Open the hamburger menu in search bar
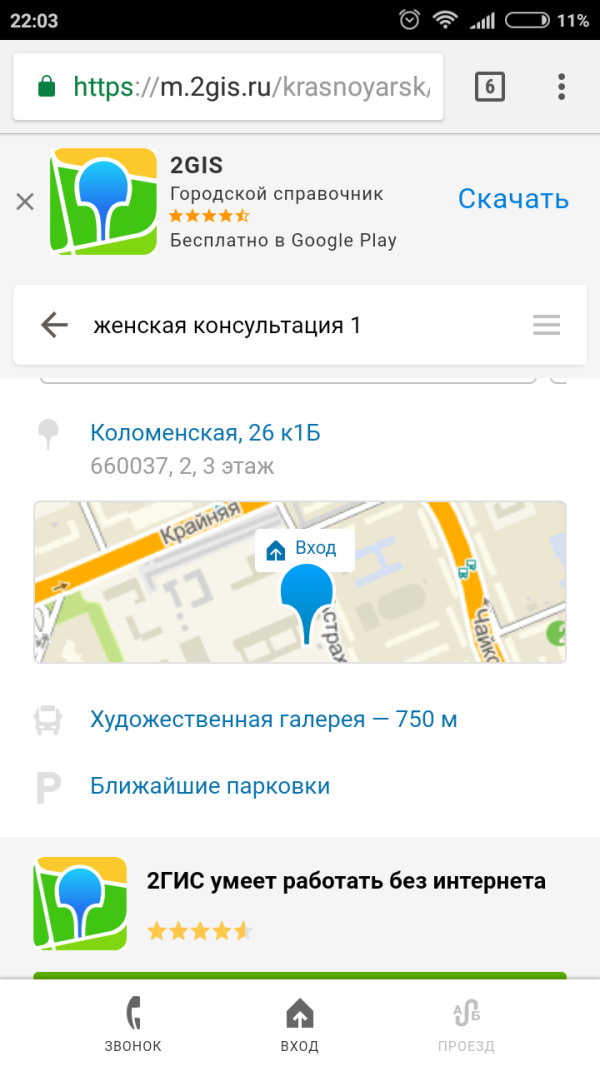This screenshot has height=1065, width=600. point(546,325)
